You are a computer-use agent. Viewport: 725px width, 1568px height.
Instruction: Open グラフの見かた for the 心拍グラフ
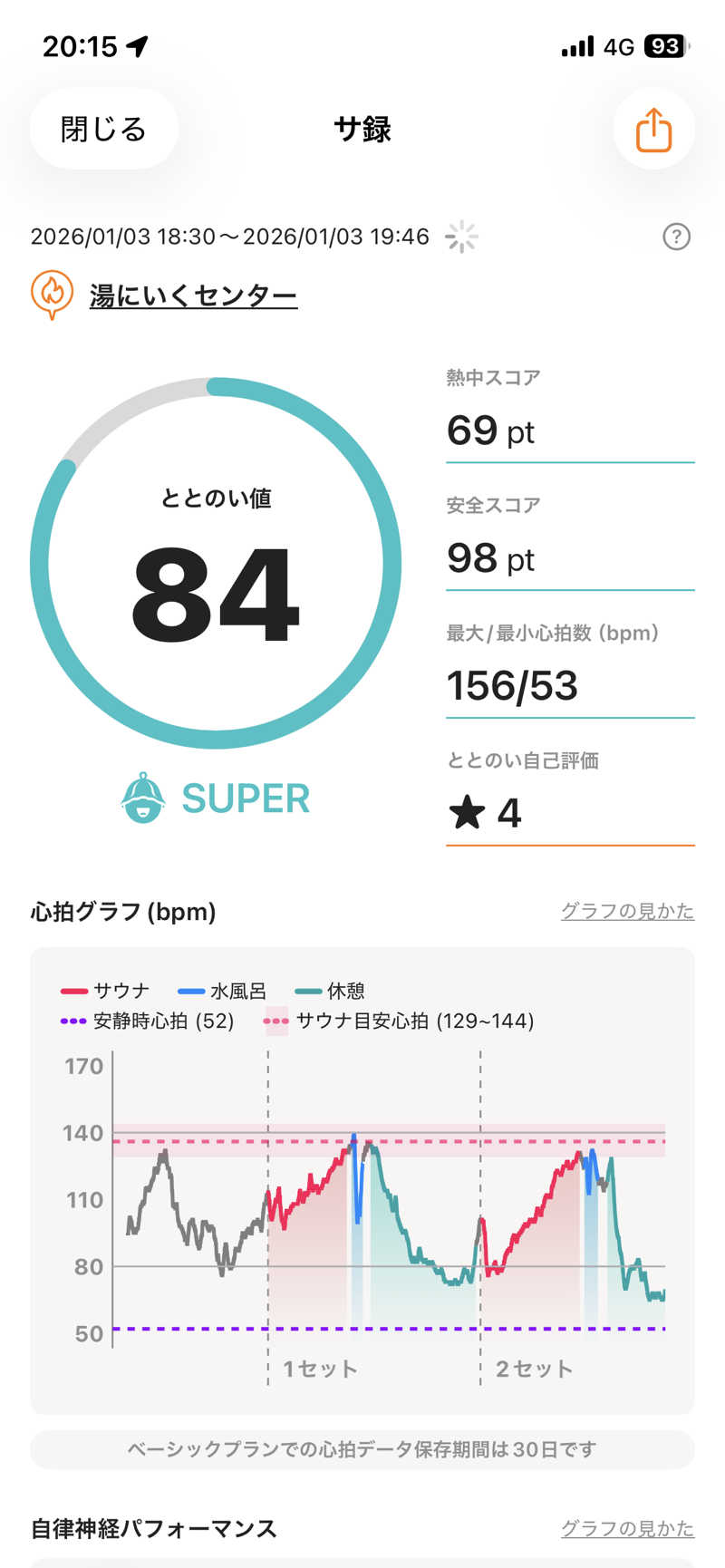[627, 911]
